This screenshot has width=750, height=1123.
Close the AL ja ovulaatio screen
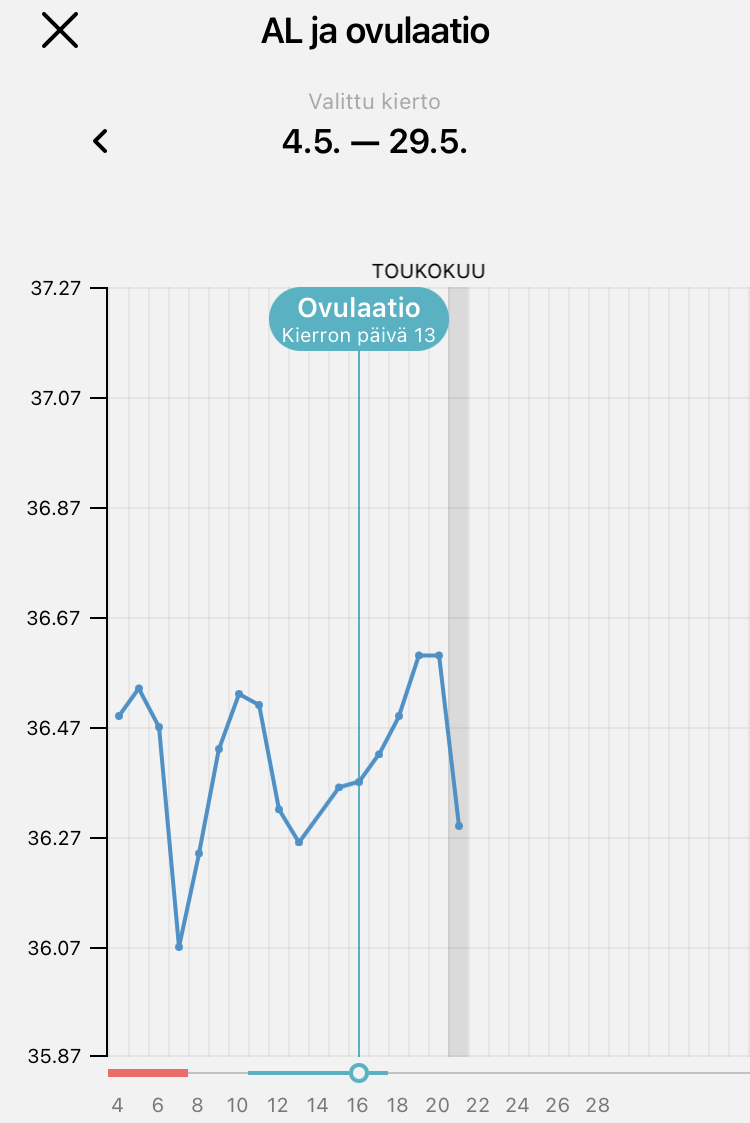coord(60,32)
